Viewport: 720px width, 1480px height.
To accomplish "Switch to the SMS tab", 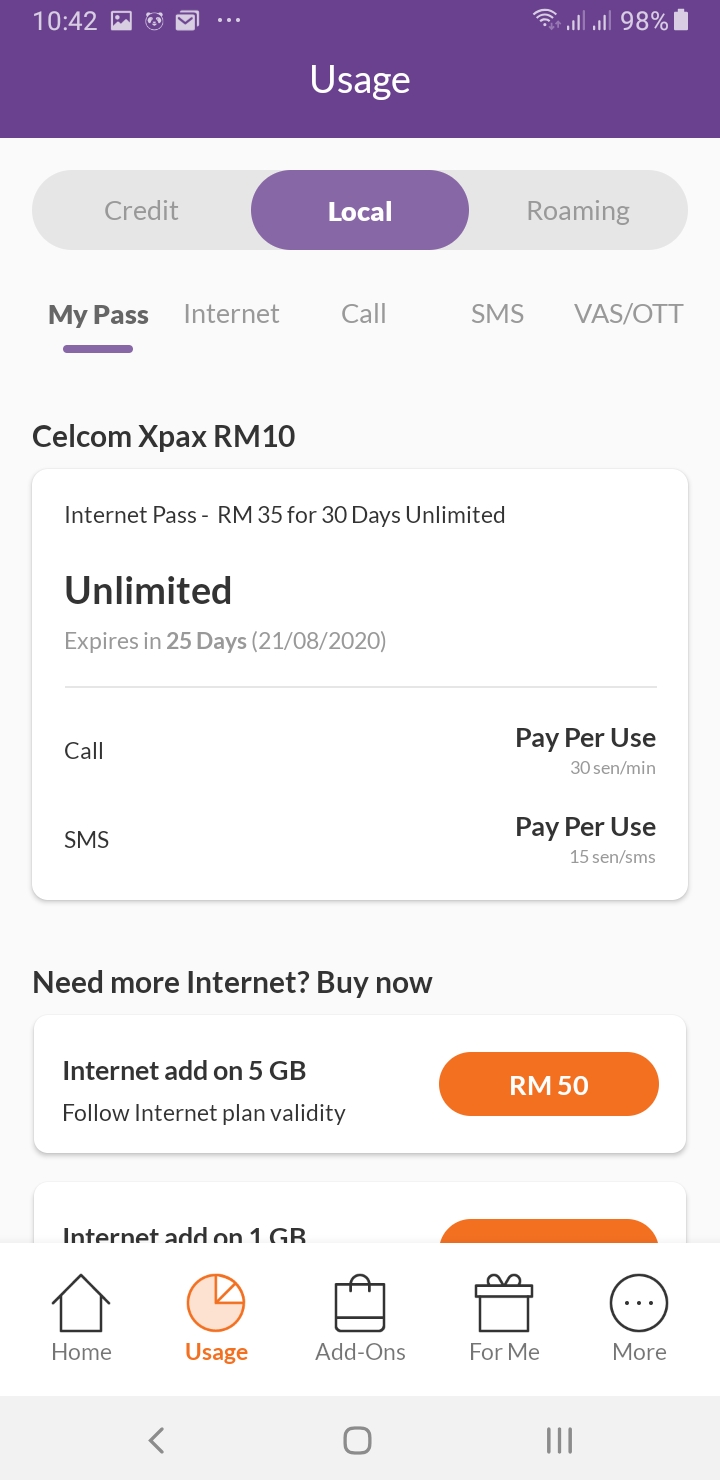I will pyautogui.click(x=497, y=314).
